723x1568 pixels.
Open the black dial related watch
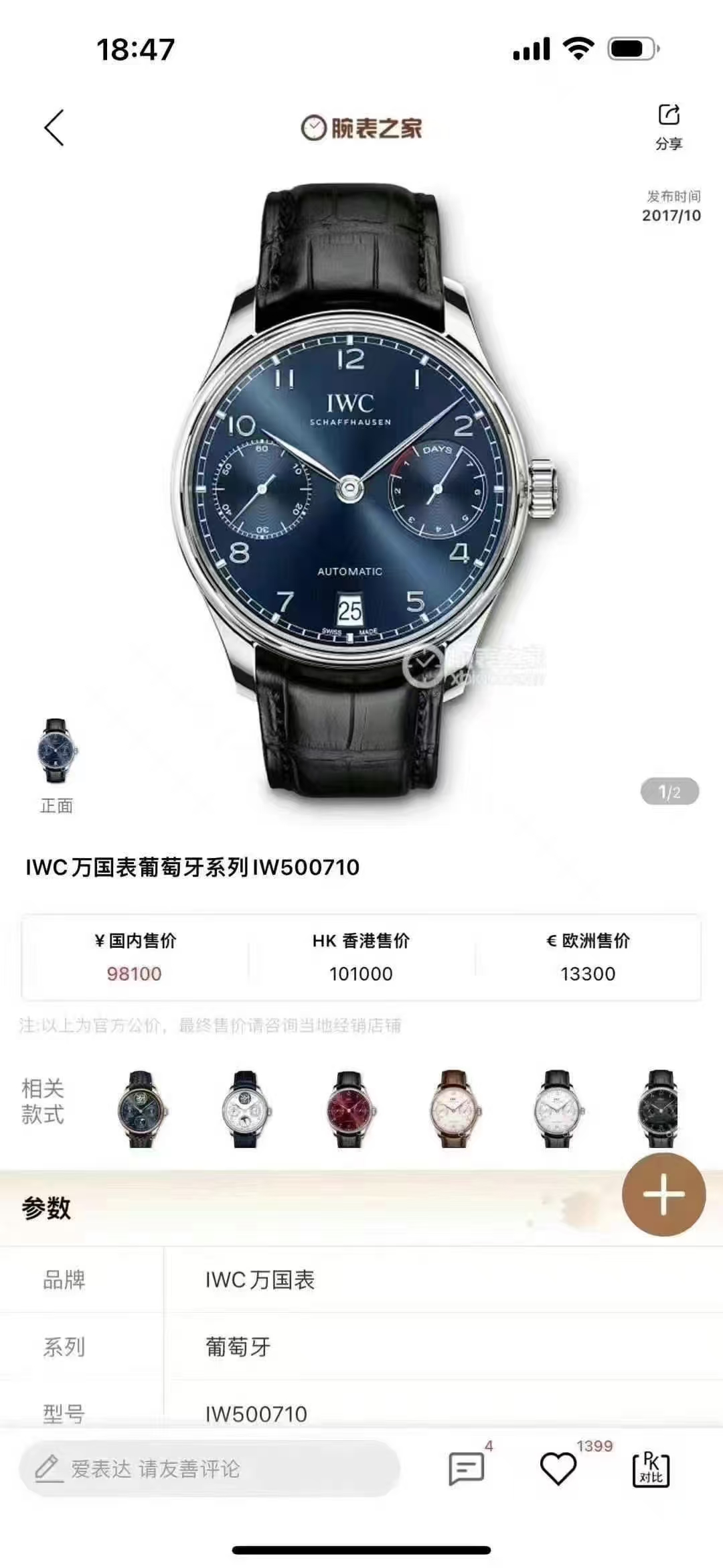659,1109
